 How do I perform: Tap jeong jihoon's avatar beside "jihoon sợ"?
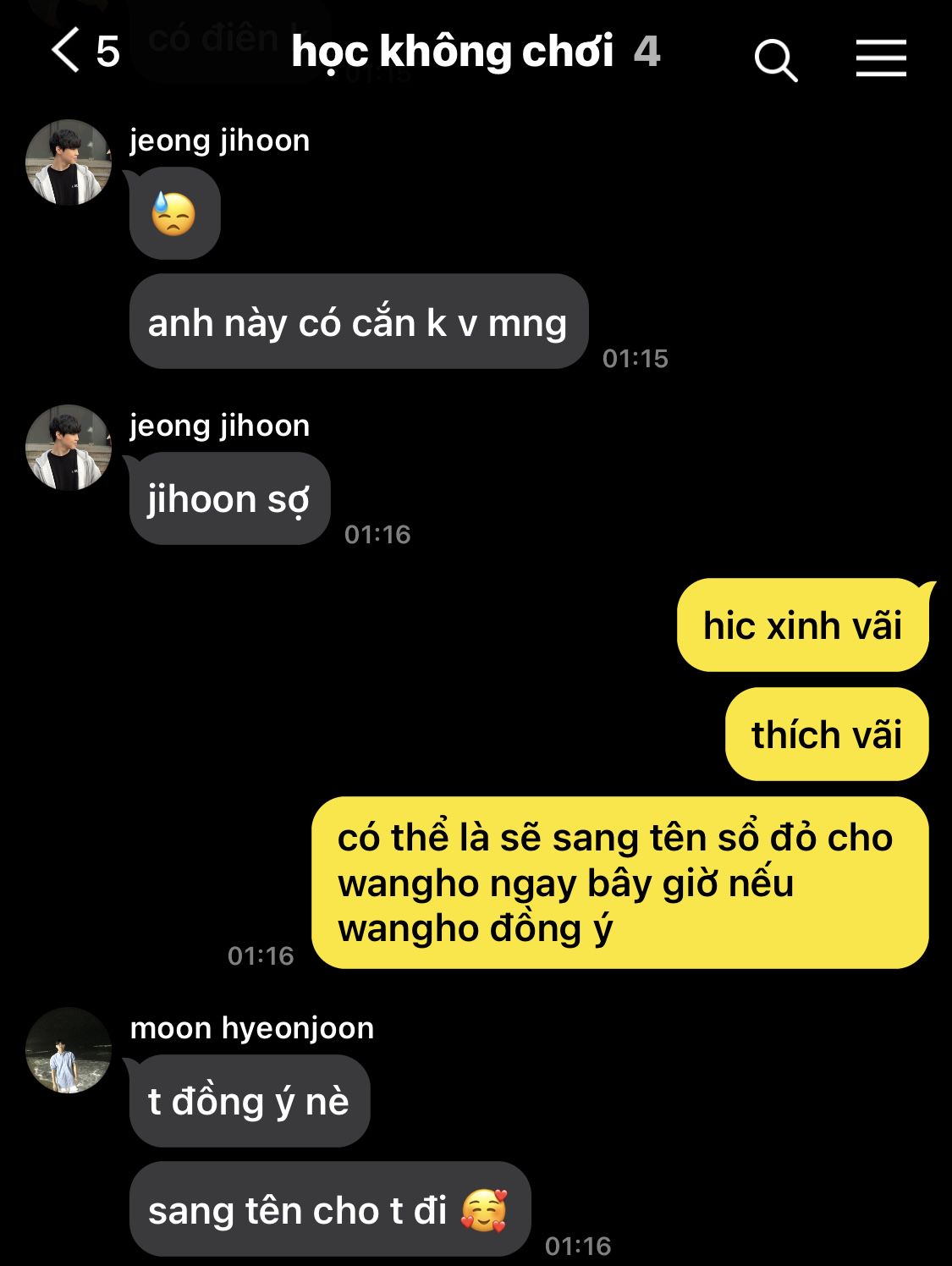[69, 448]
